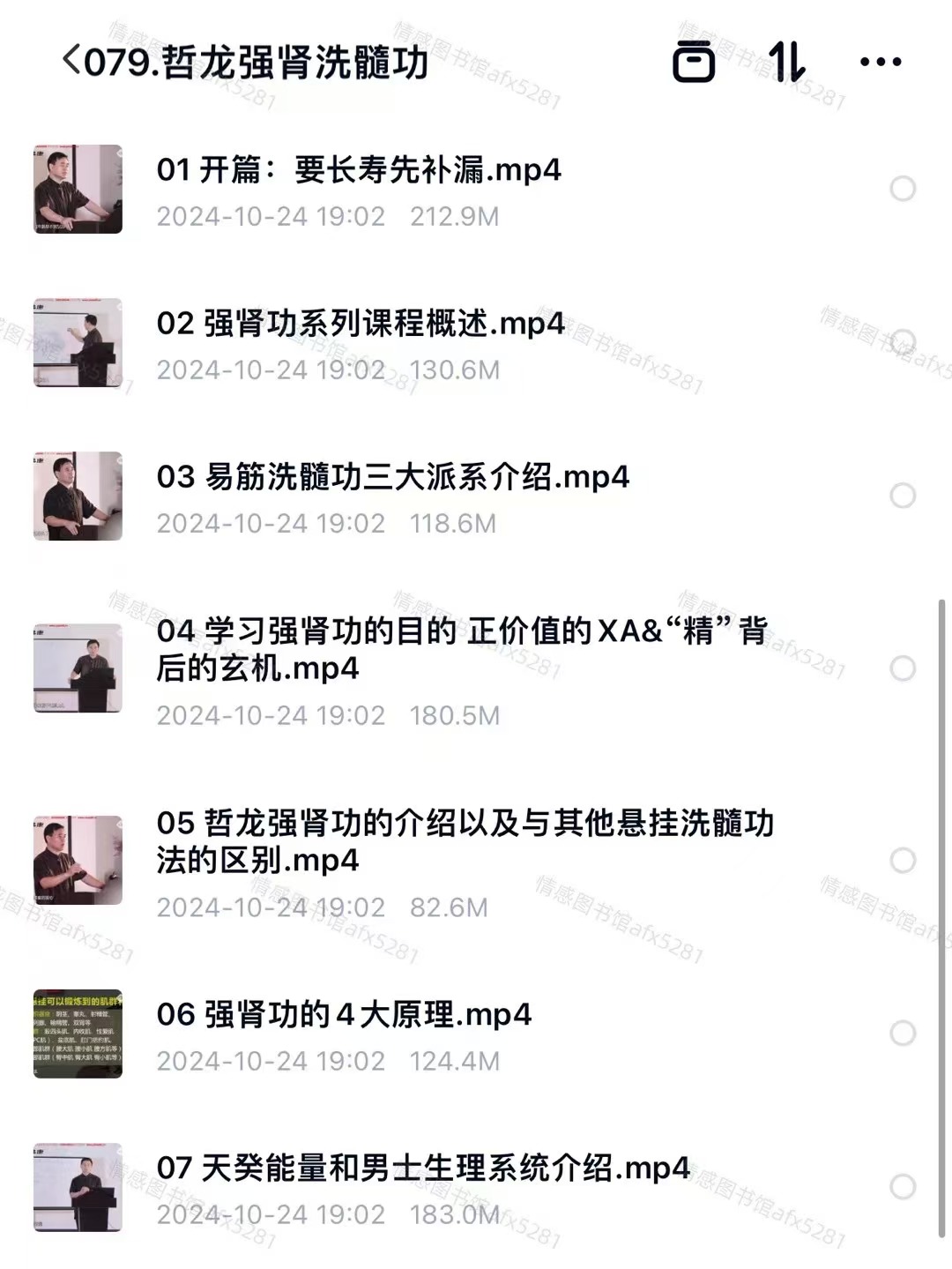This screenshot has height=1269, width=952.
Task: Open 06 强肾功的4大原理.mp4
Action: (344, 1015)
